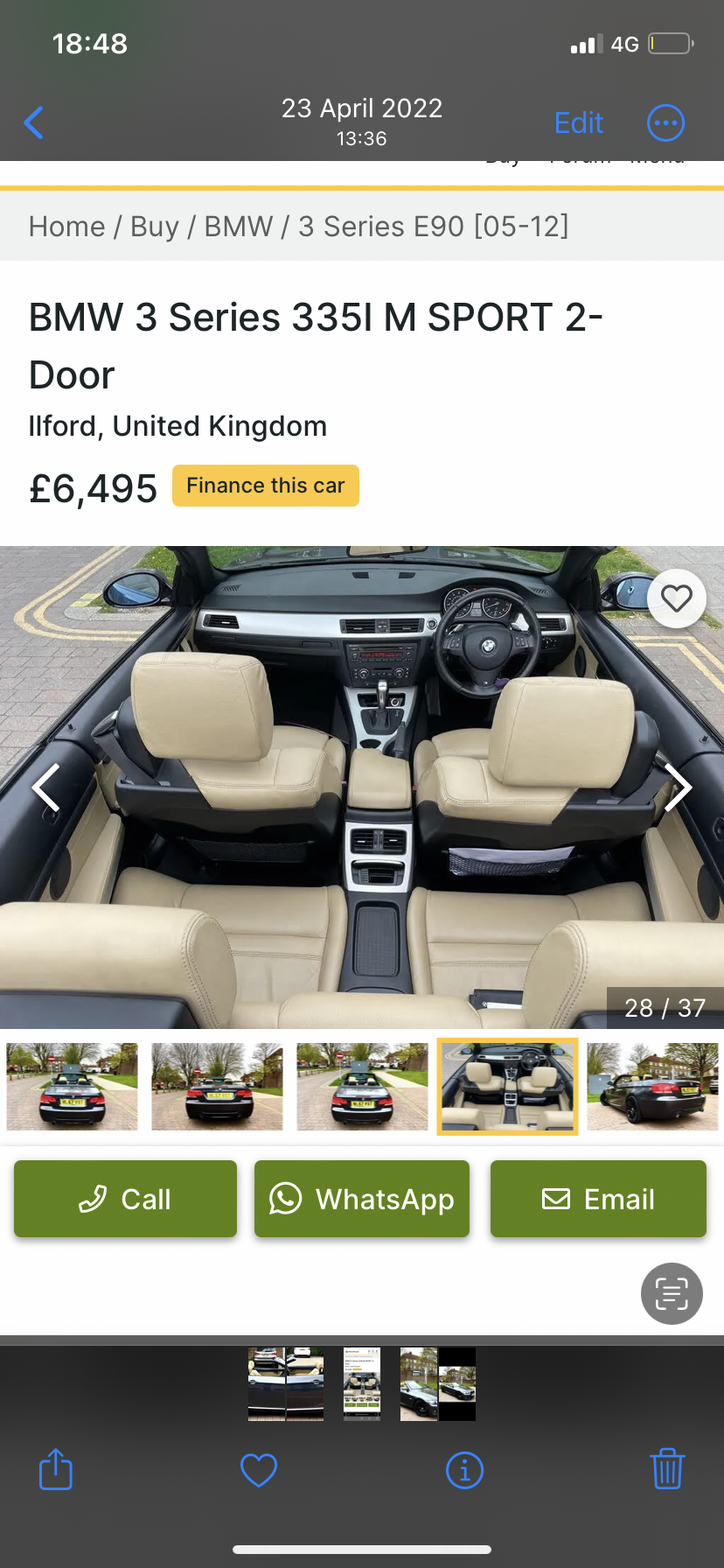Show photo info details

click(464, 1470)
